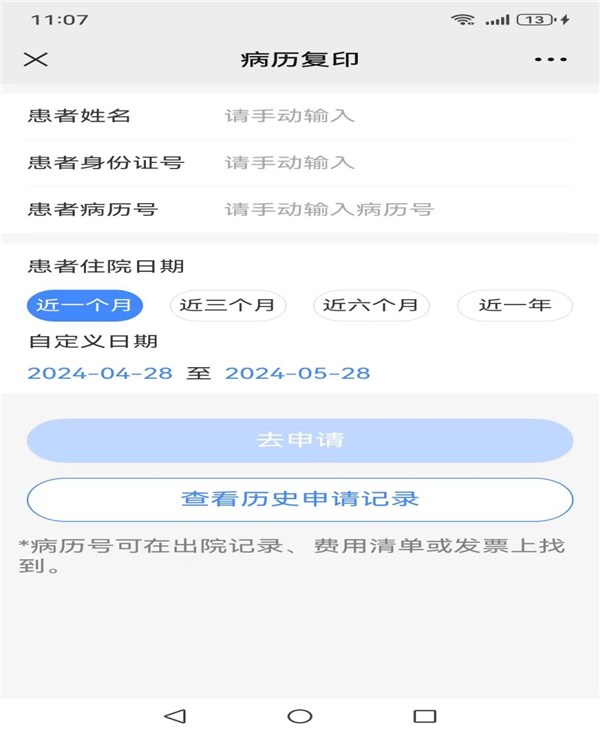The image size is (600, 734).
Task: Open the three-dot overflow menu
Action: pos(551,60)
